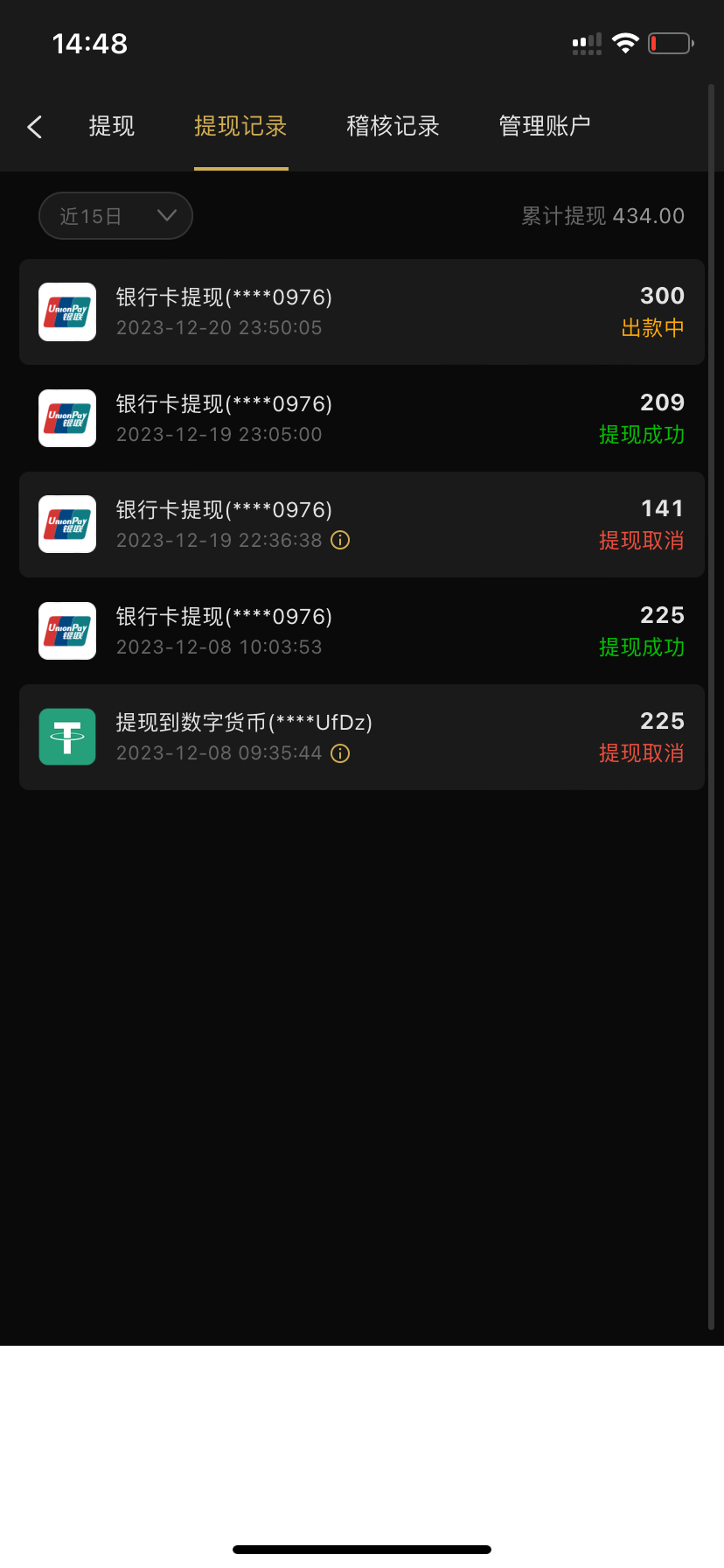Open the cancelled 141 bank card withdrawal
Viewport: 724px width, 1568px height.
pyautogui.click(x=362, y=524)
